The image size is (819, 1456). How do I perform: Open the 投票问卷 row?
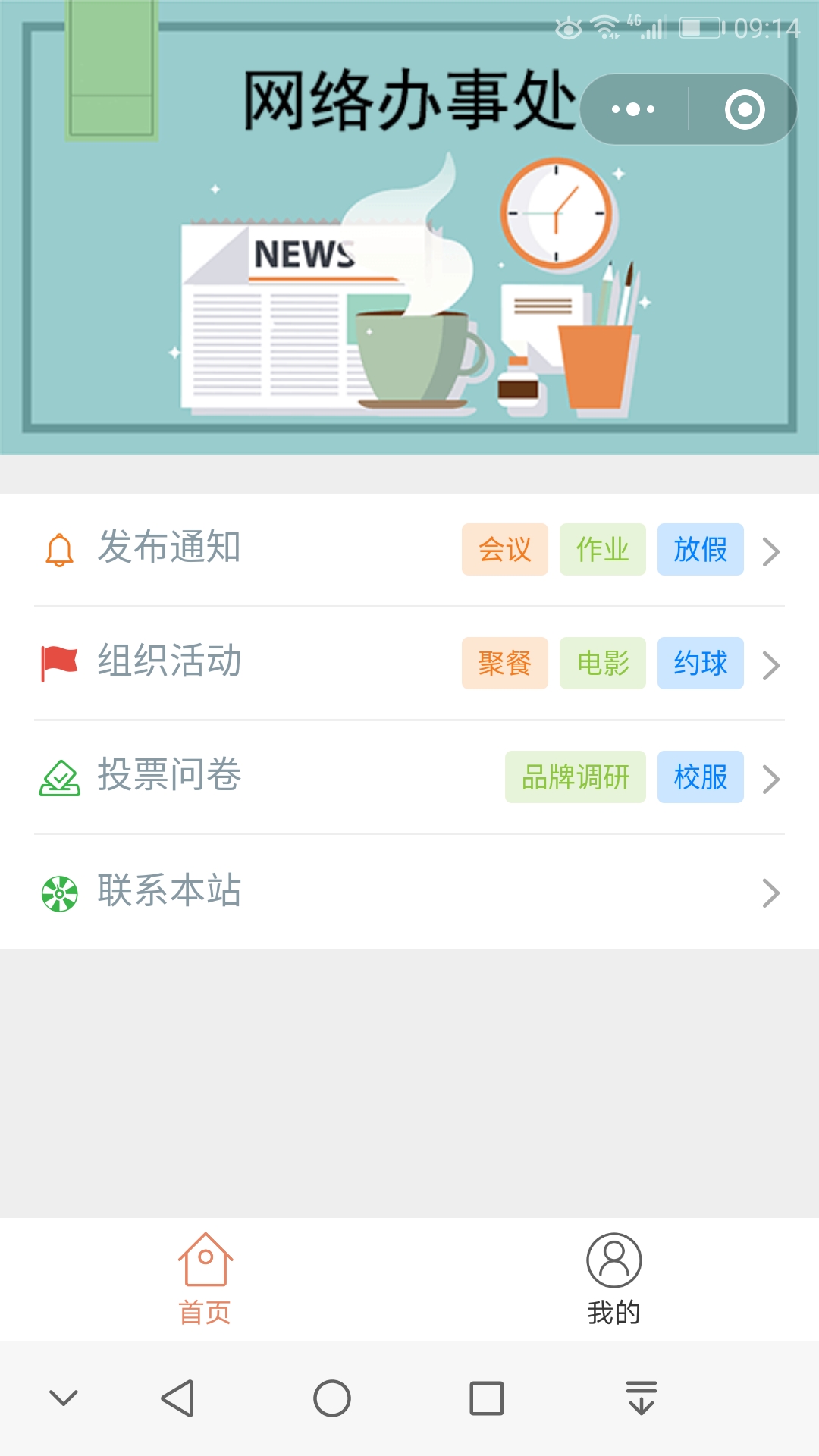click(409, 777)
